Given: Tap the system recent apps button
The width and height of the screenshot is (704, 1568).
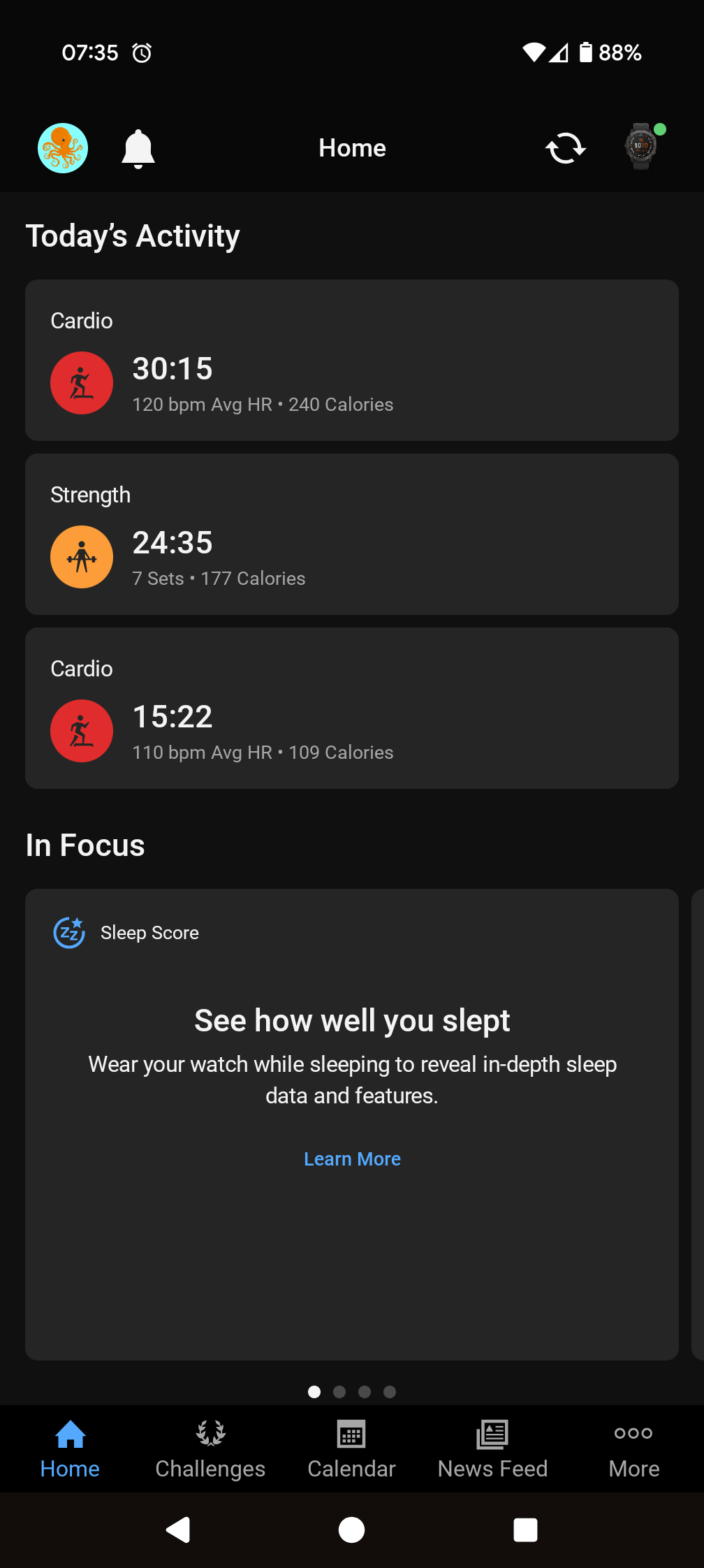Looking at the screenshot, I should [525, 1530].
